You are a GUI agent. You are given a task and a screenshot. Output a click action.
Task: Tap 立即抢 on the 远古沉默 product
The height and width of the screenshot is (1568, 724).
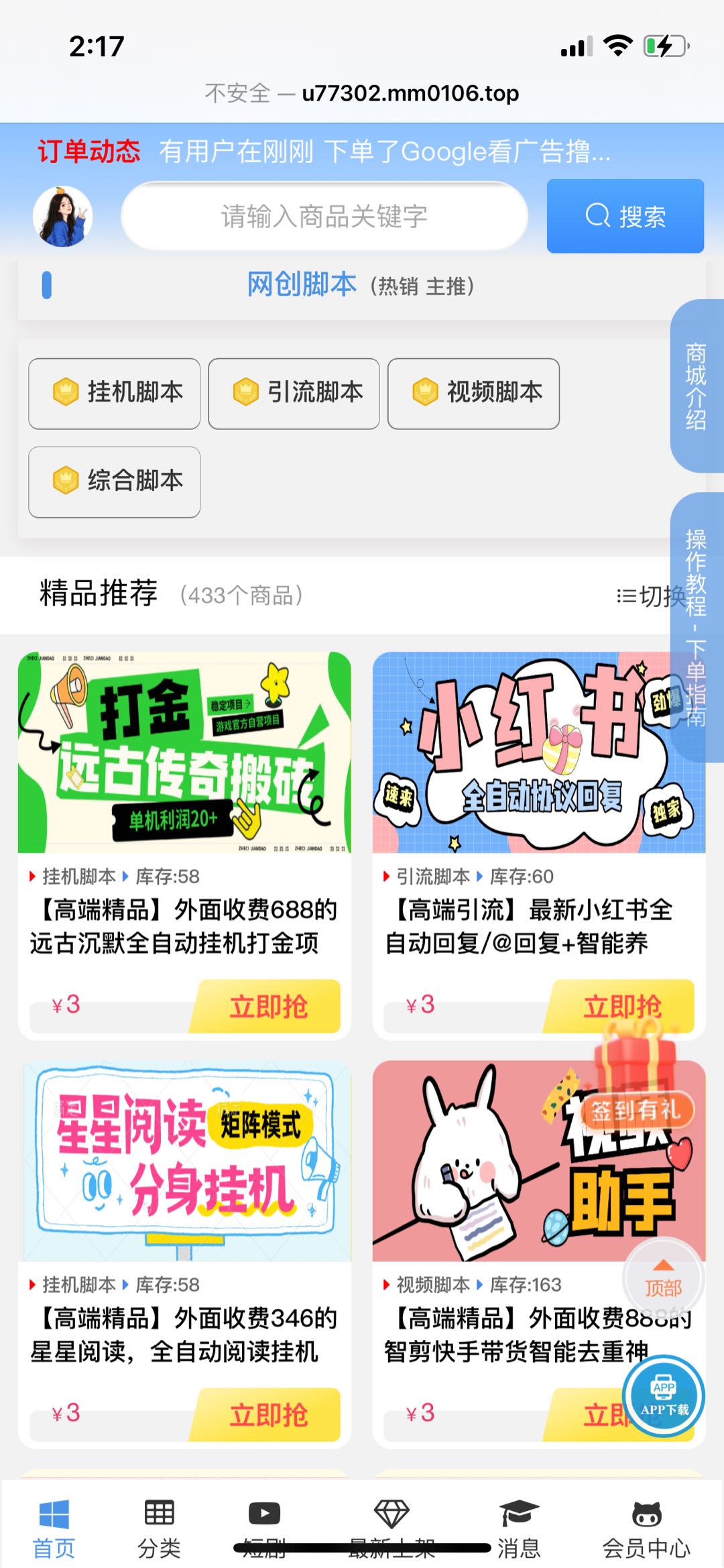[x=268, y=1007]
